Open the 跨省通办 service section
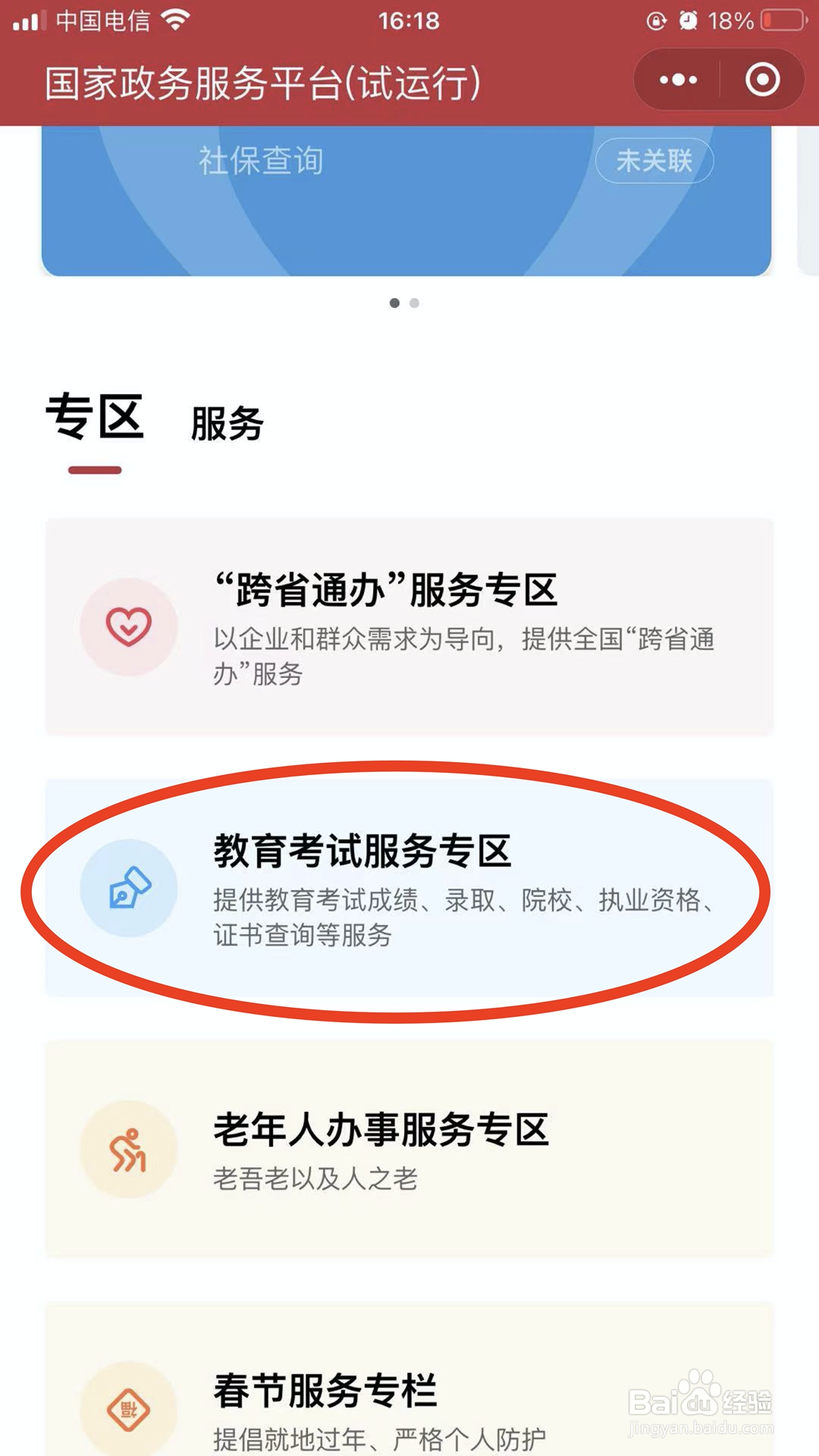Viewport: 819px width, 1456px height. click(409, 626)
